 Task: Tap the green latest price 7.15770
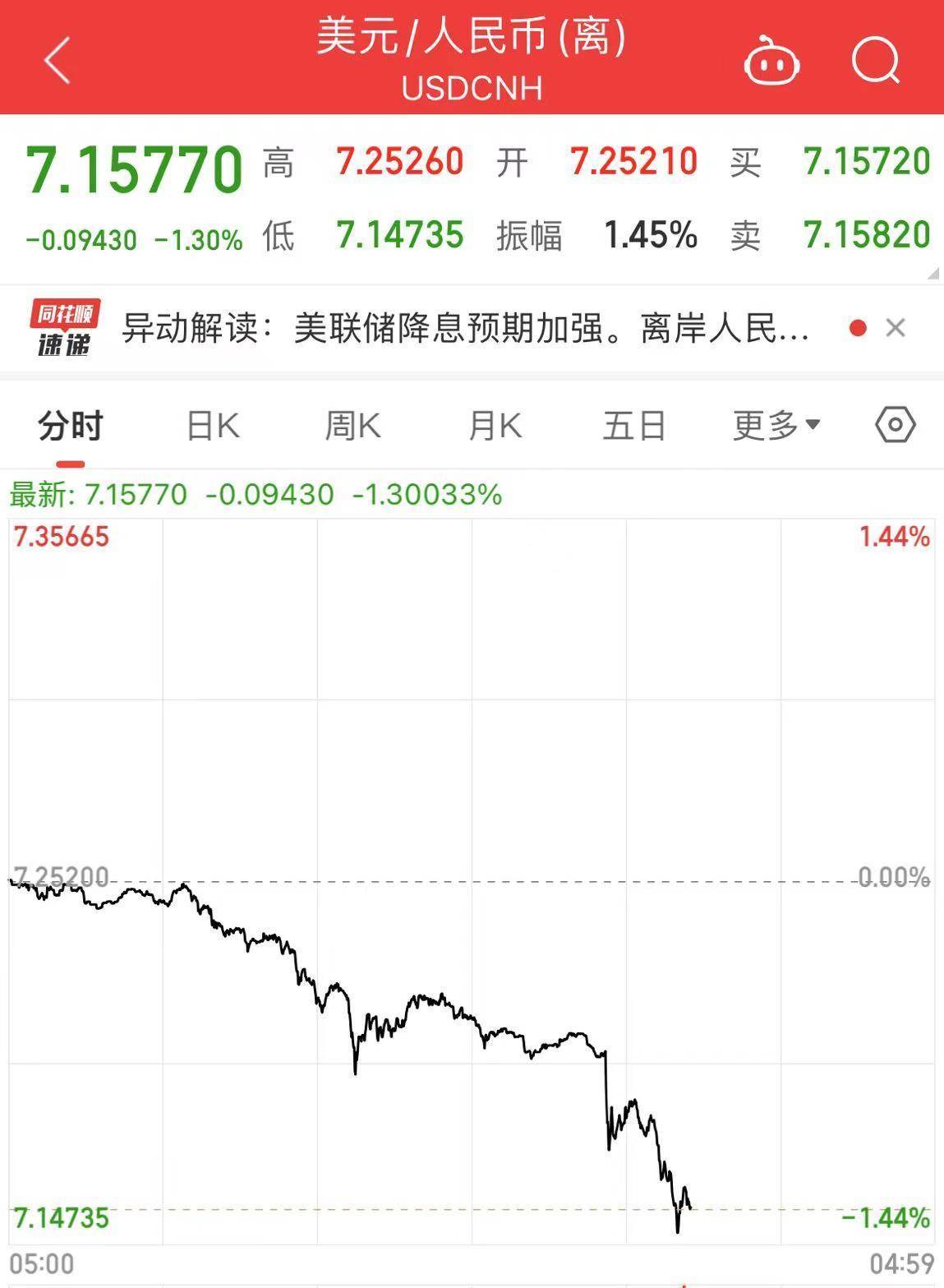click(x=133, y=163)
